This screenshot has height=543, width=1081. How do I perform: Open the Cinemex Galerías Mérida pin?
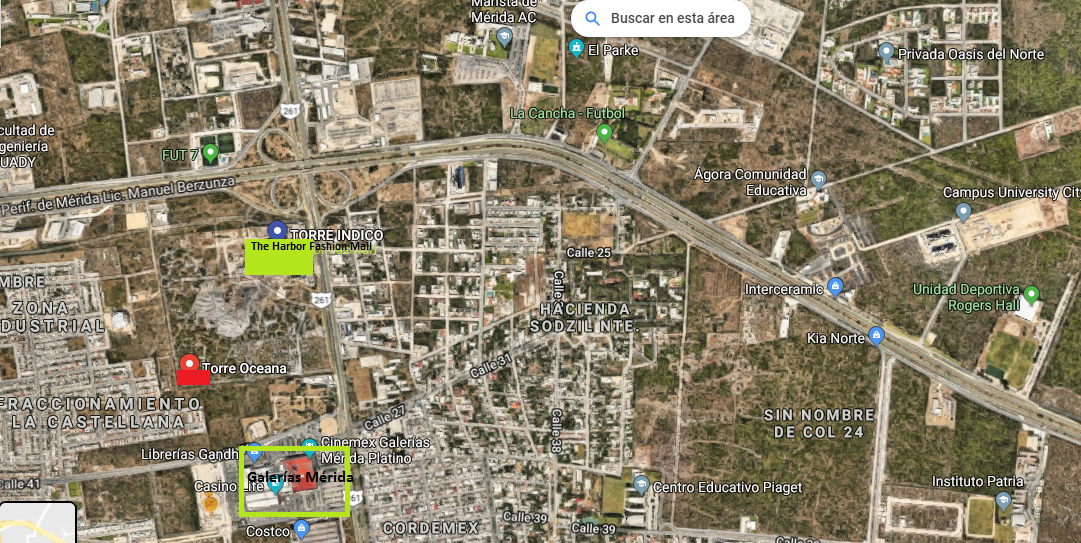310,444
